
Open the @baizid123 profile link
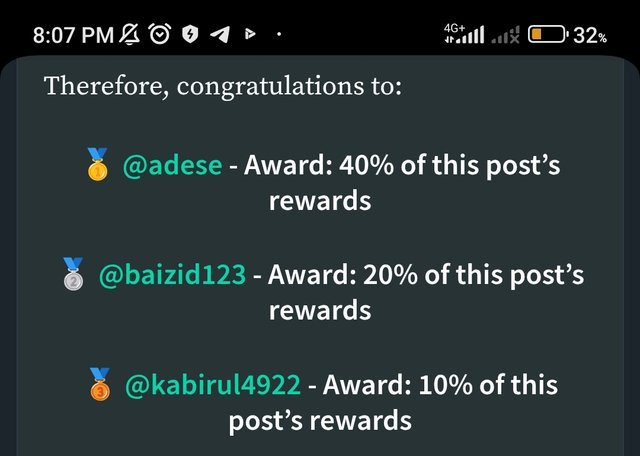point(171,274)
